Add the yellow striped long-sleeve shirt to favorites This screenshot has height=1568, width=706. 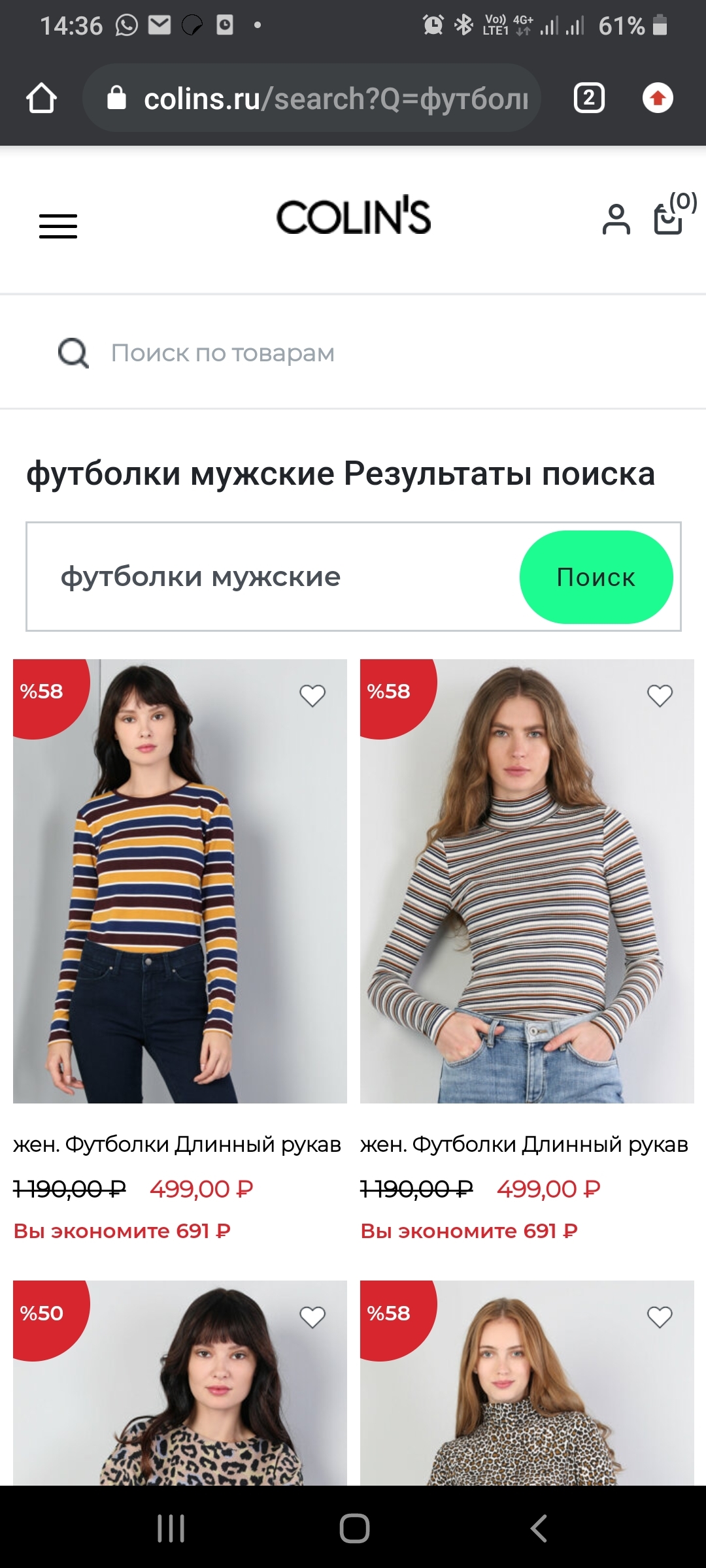(x=312, y=695)
